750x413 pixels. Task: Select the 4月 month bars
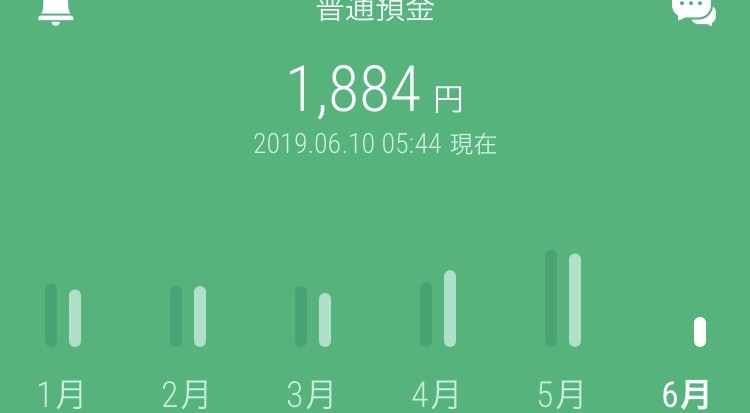click(x=437, y=309)
